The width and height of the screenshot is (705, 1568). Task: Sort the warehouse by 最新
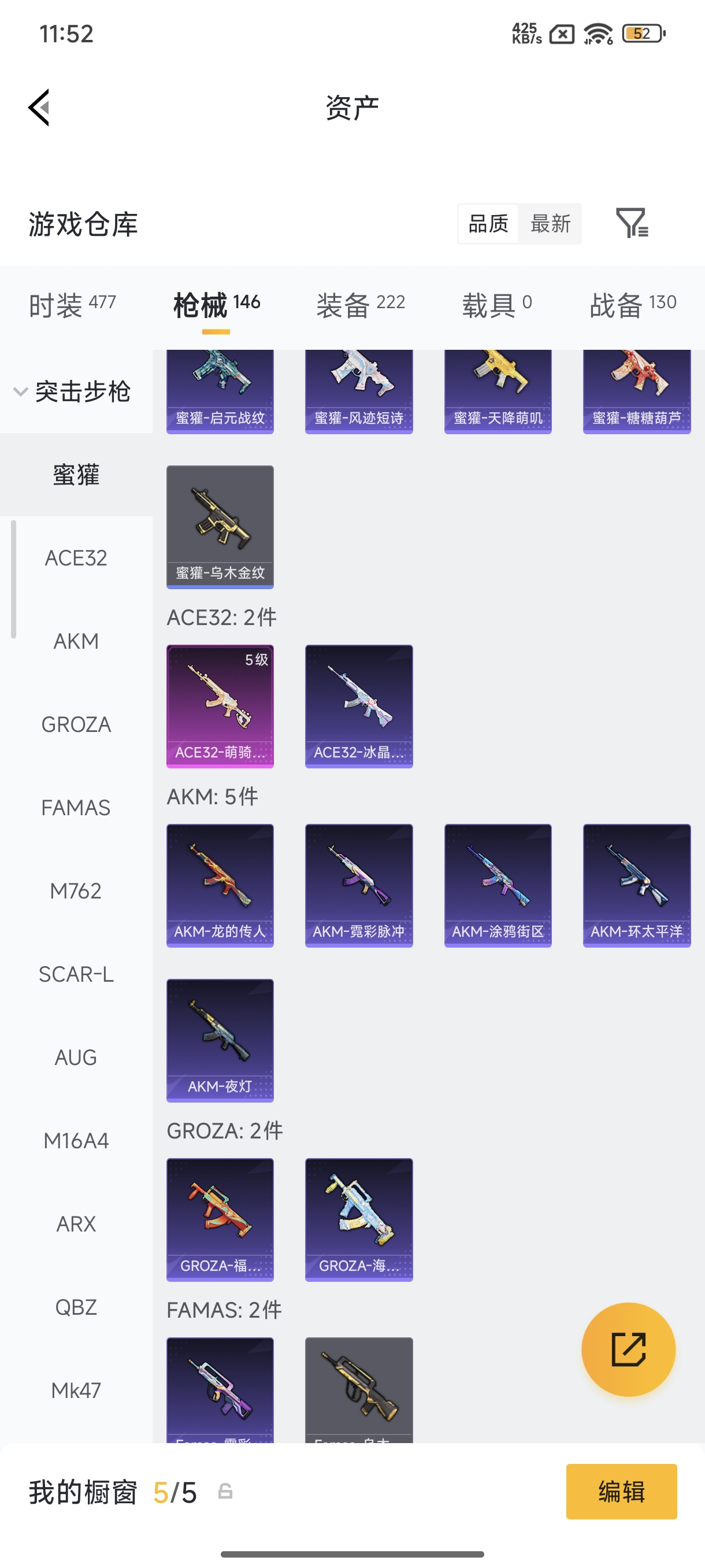click(x=550, y=223)
